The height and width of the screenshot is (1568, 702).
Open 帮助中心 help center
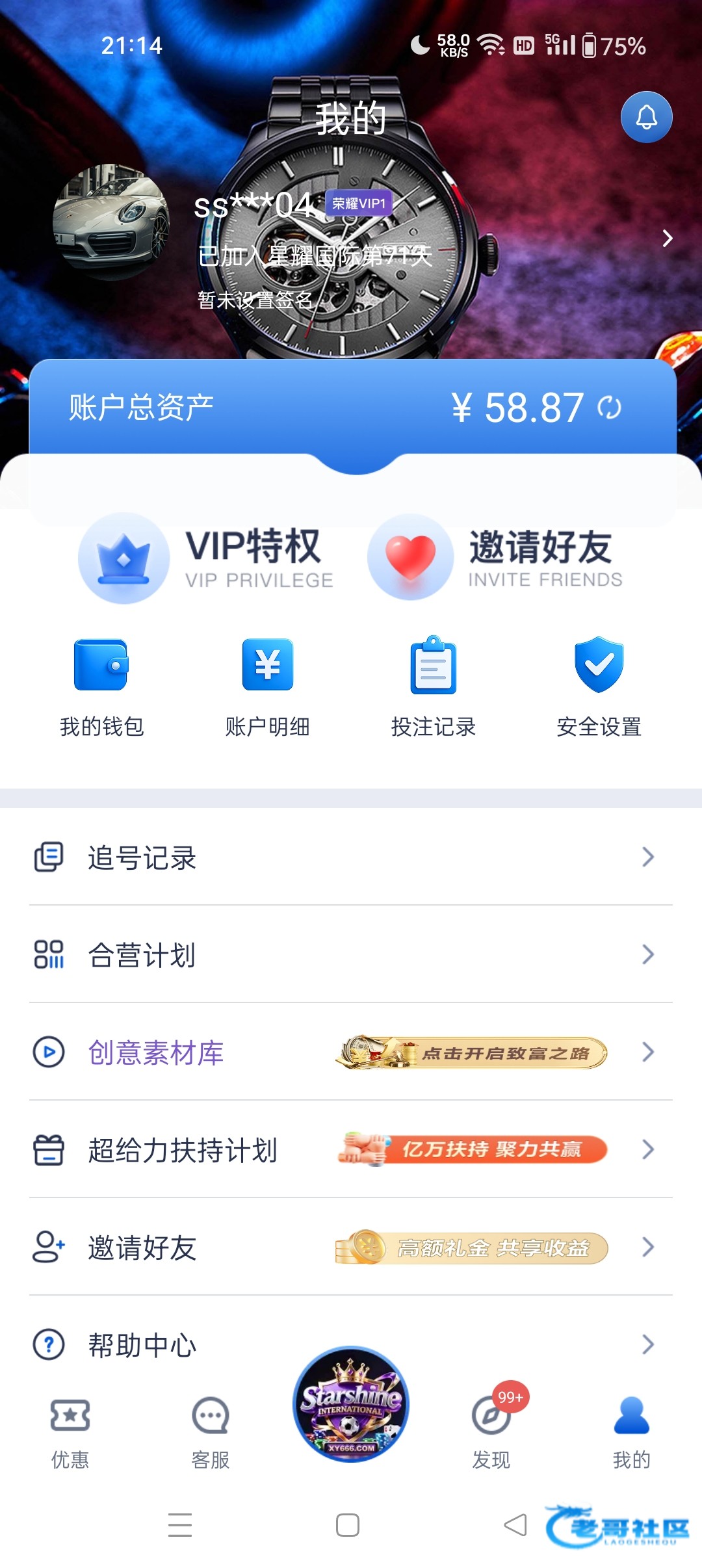coord(351,1344)
